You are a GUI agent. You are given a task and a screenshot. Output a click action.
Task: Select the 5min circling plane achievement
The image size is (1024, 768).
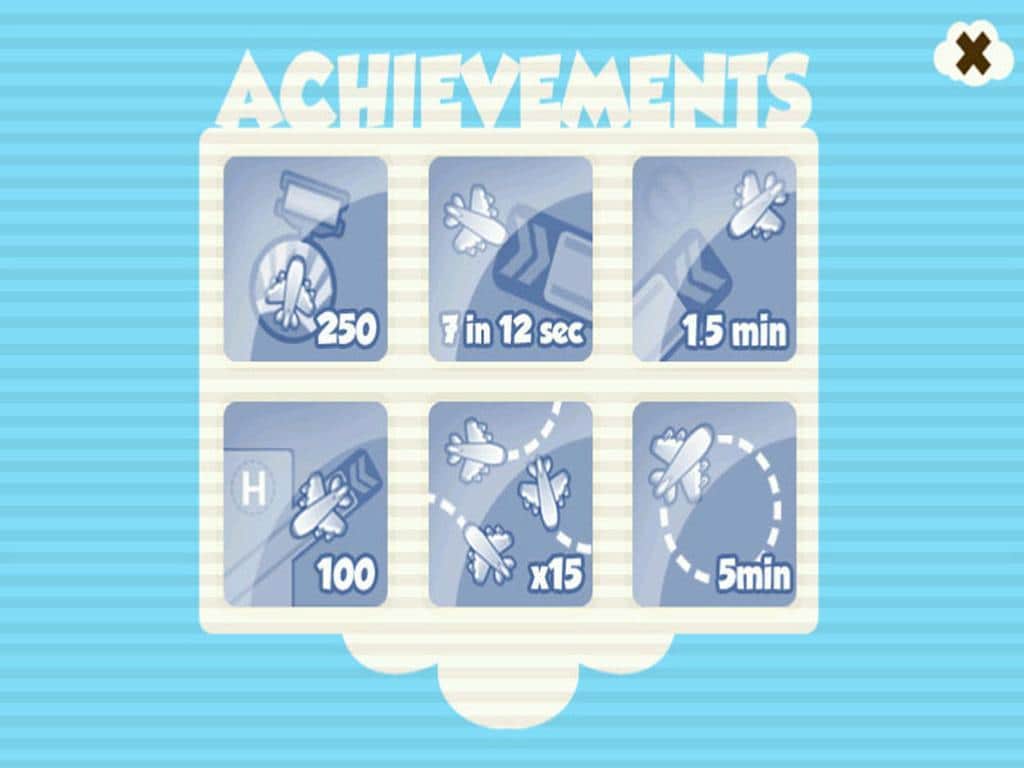coord(714,504)
